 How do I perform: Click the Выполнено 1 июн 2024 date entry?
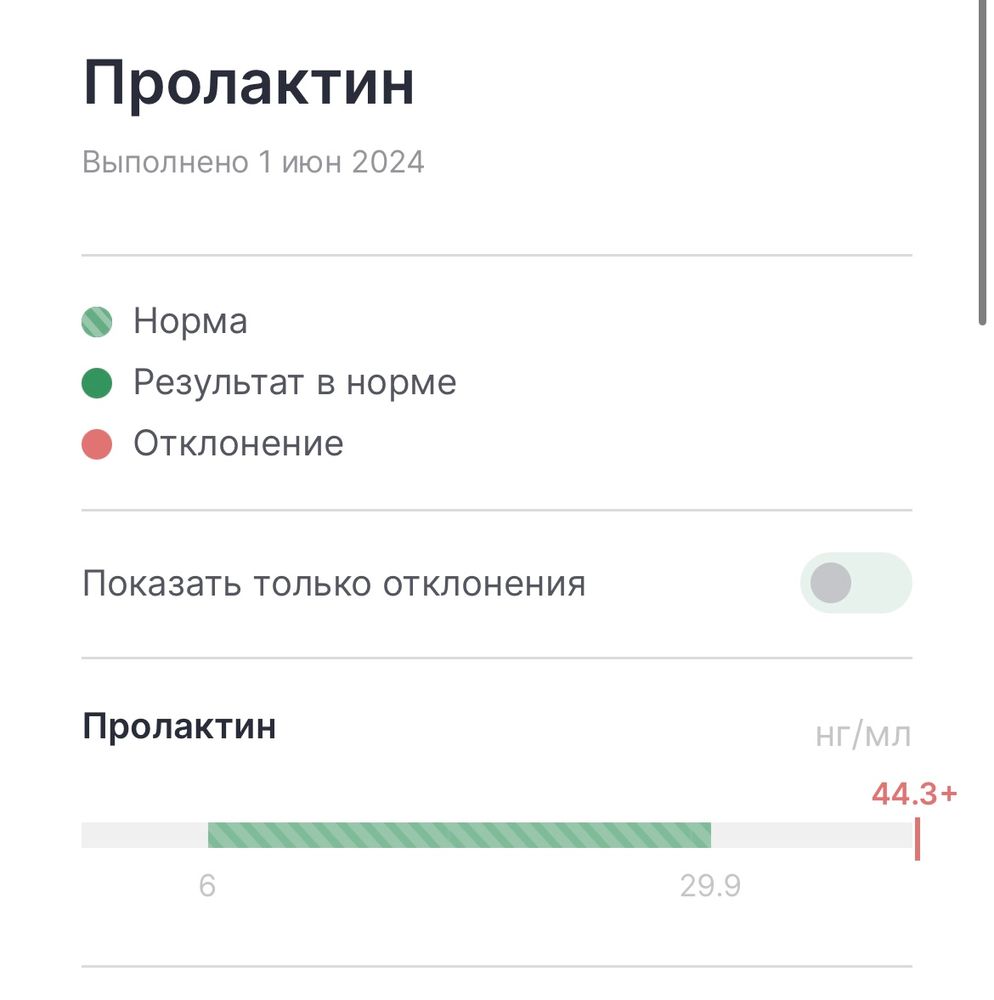[254, 161]
